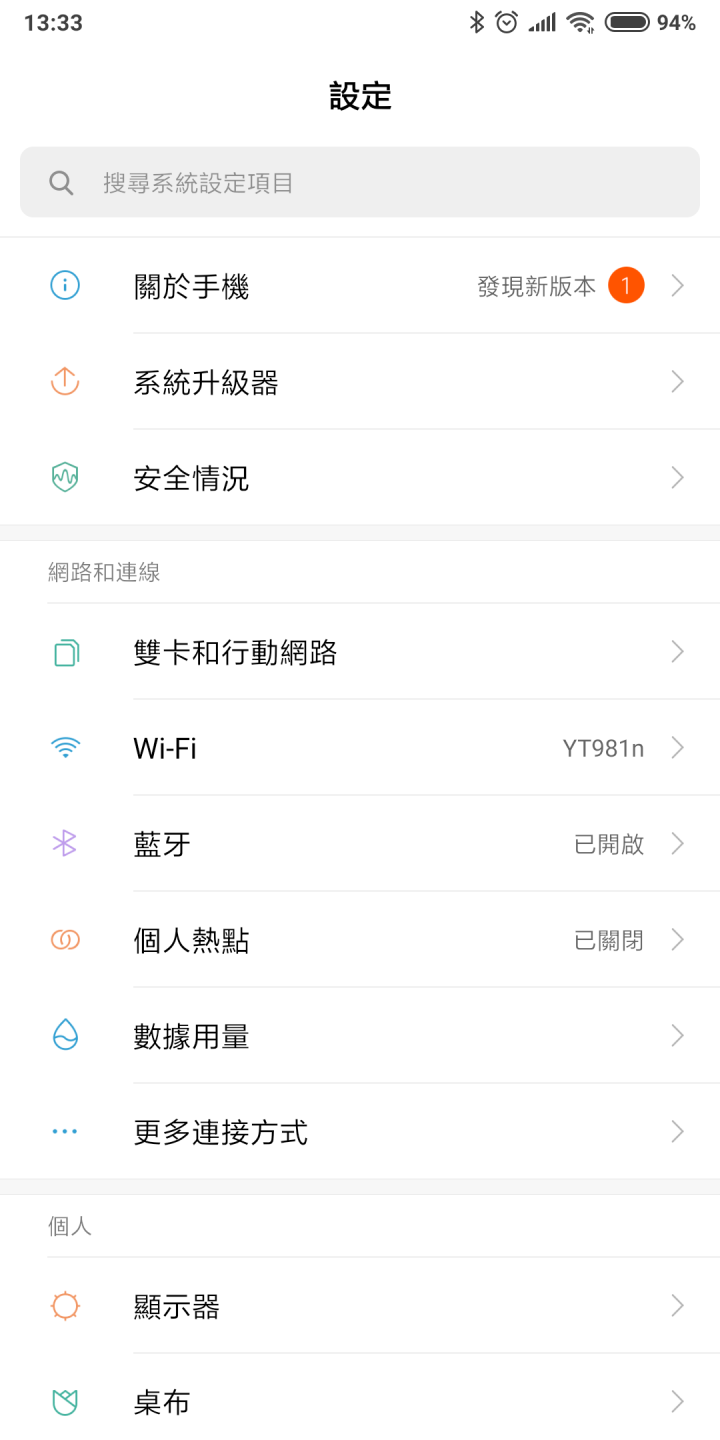Viewport: 720px width, 1440px height.
Task: Open 更多連接方式
Action: (360, 1132)
